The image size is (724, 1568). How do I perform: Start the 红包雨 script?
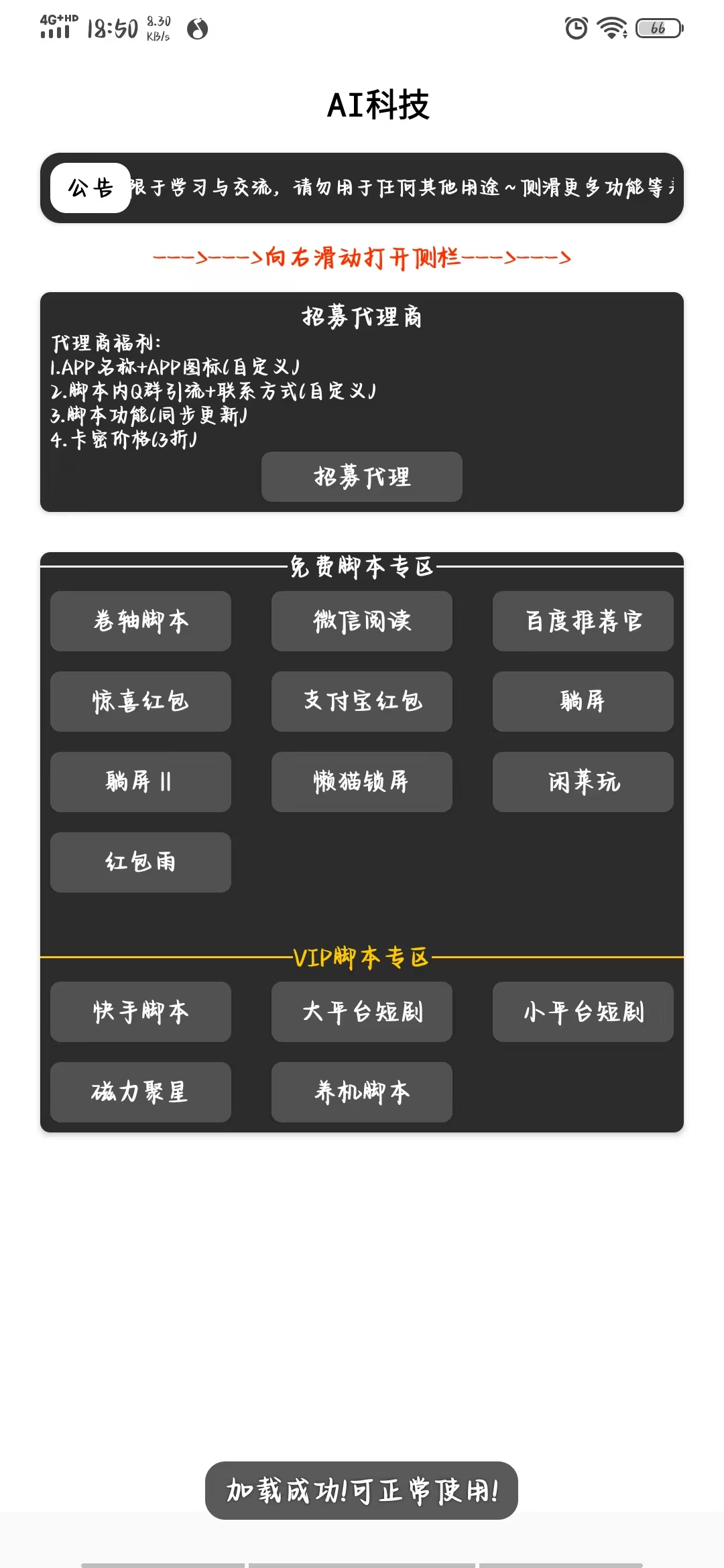tap(141, 862)
